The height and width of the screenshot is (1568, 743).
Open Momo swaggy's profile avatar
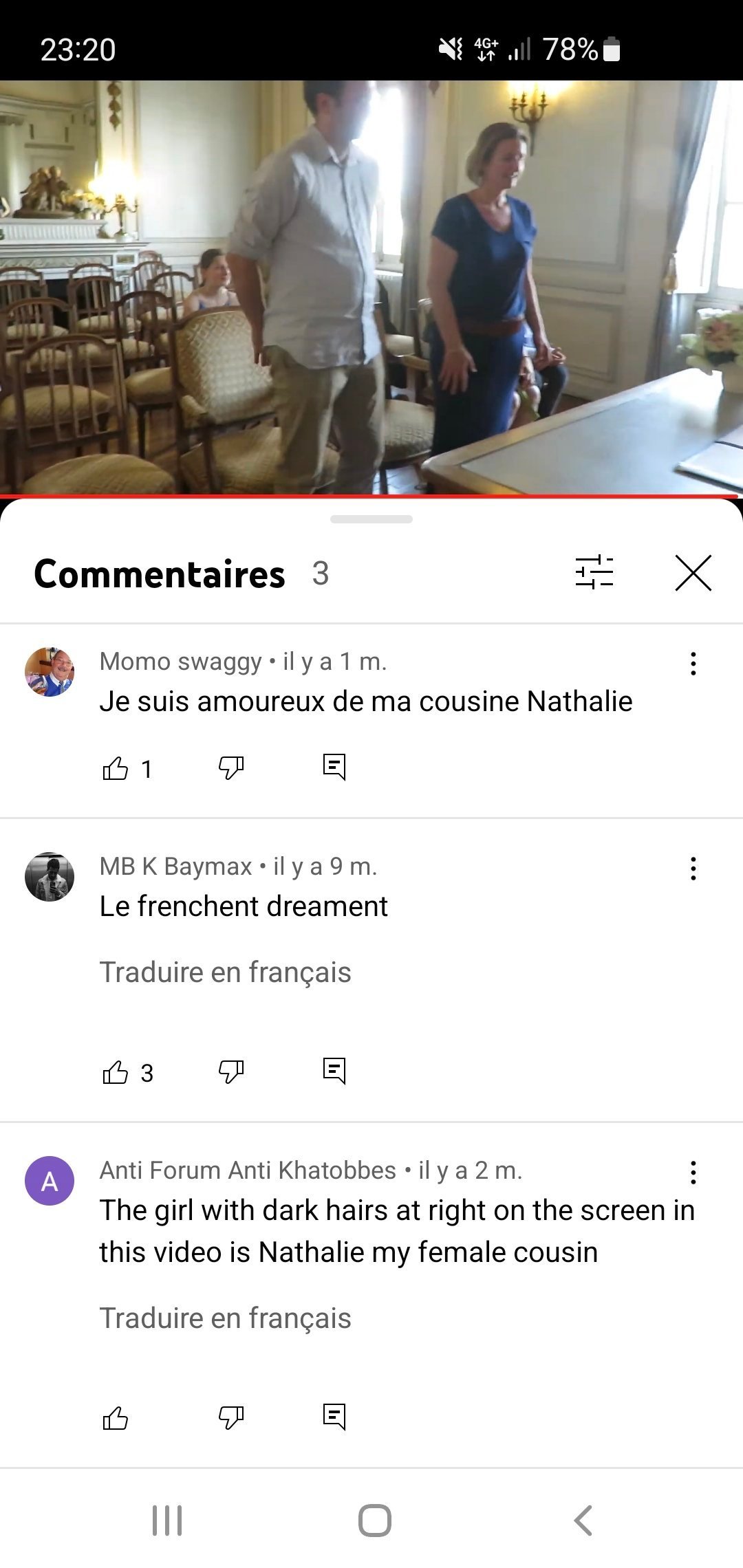click(50, 671)
